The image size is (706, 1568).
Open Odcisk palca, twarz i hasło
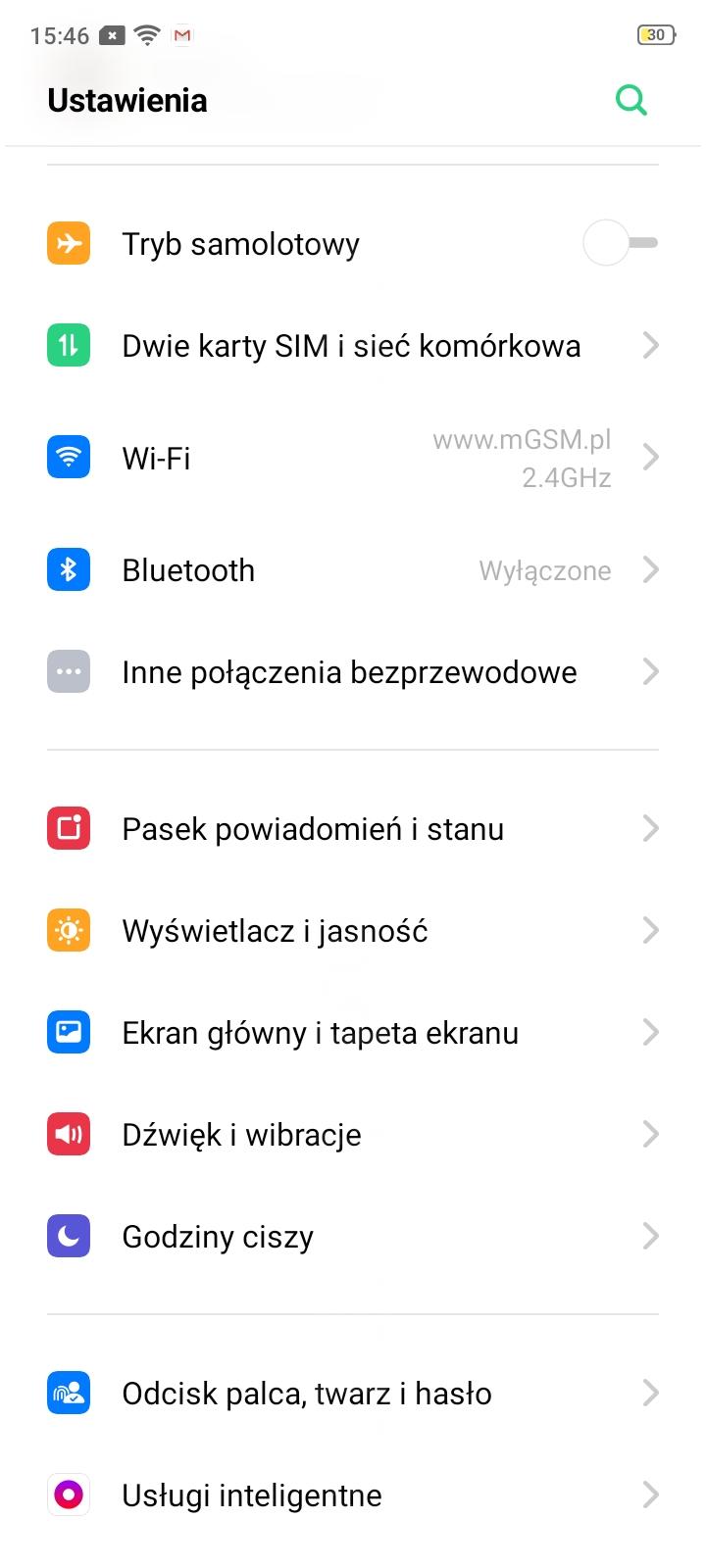coord(353,1394)
